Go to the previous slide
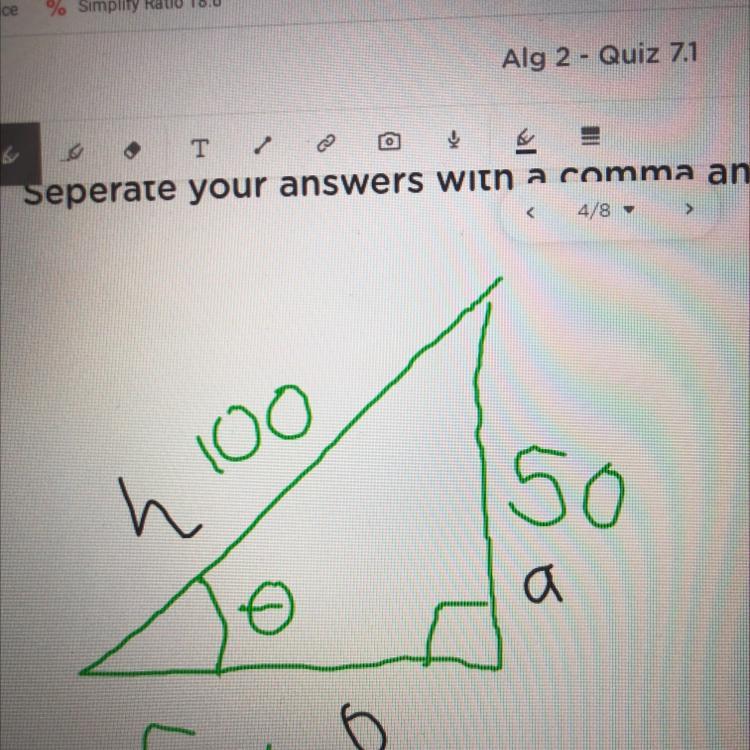This screenshot has width=750, height=750. (x=530, y=212)
